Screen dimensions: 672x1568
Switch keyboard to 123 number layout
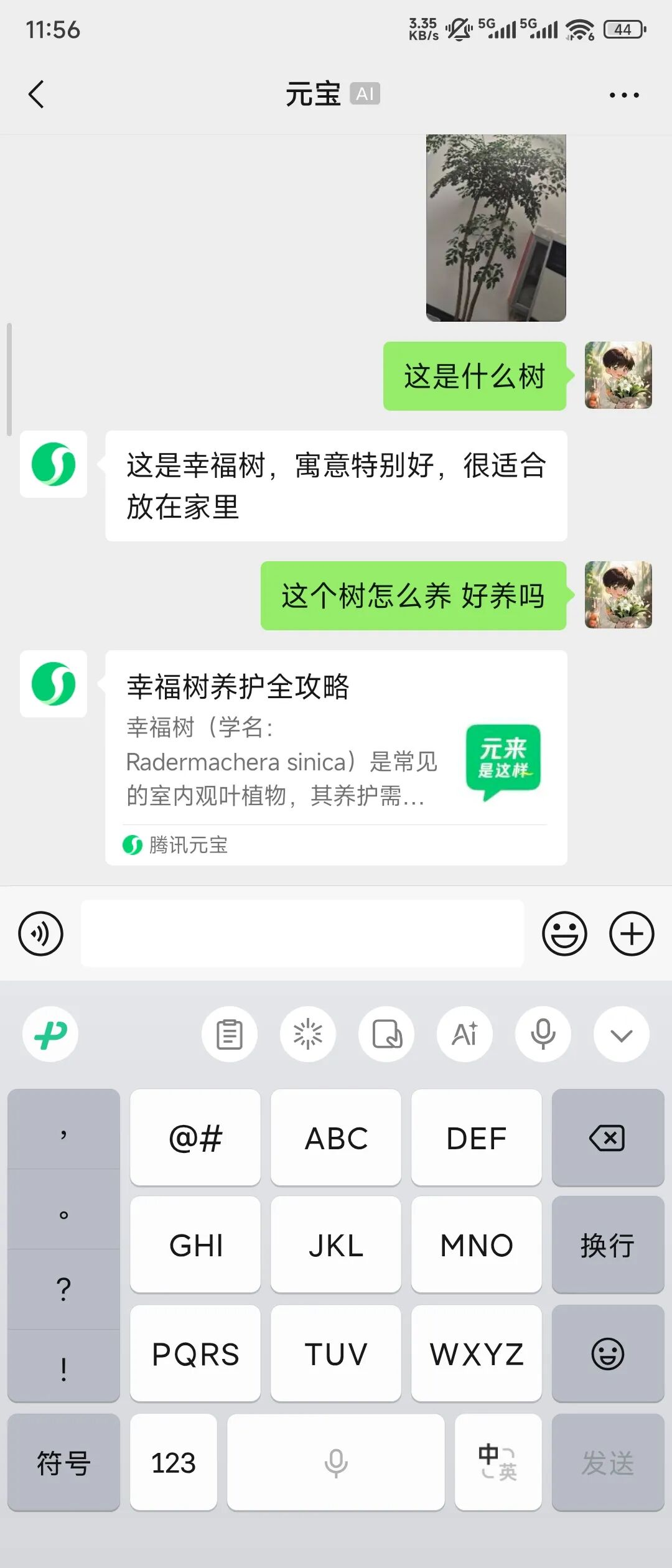(174, 1462)
